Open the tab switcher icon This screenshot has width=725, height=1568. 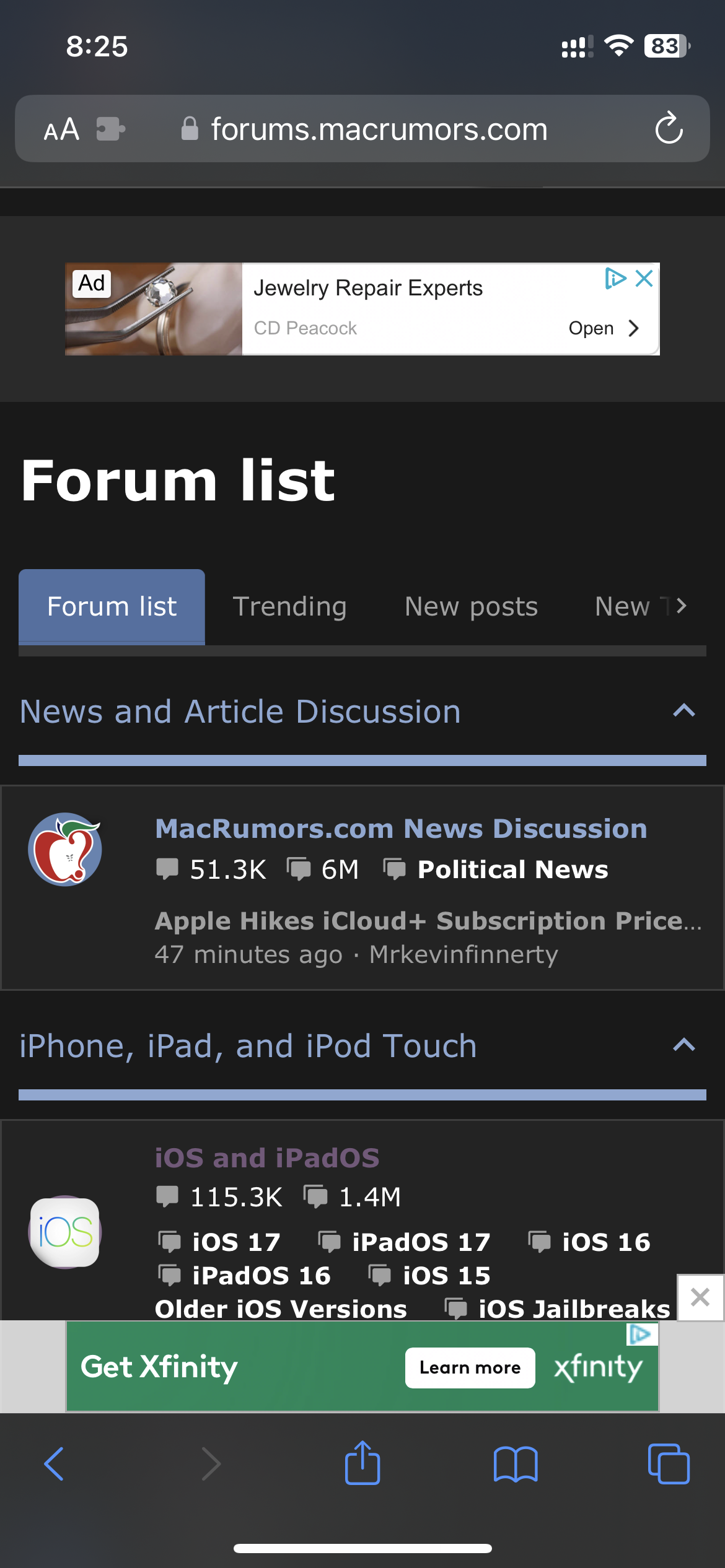coord(668,1464)
